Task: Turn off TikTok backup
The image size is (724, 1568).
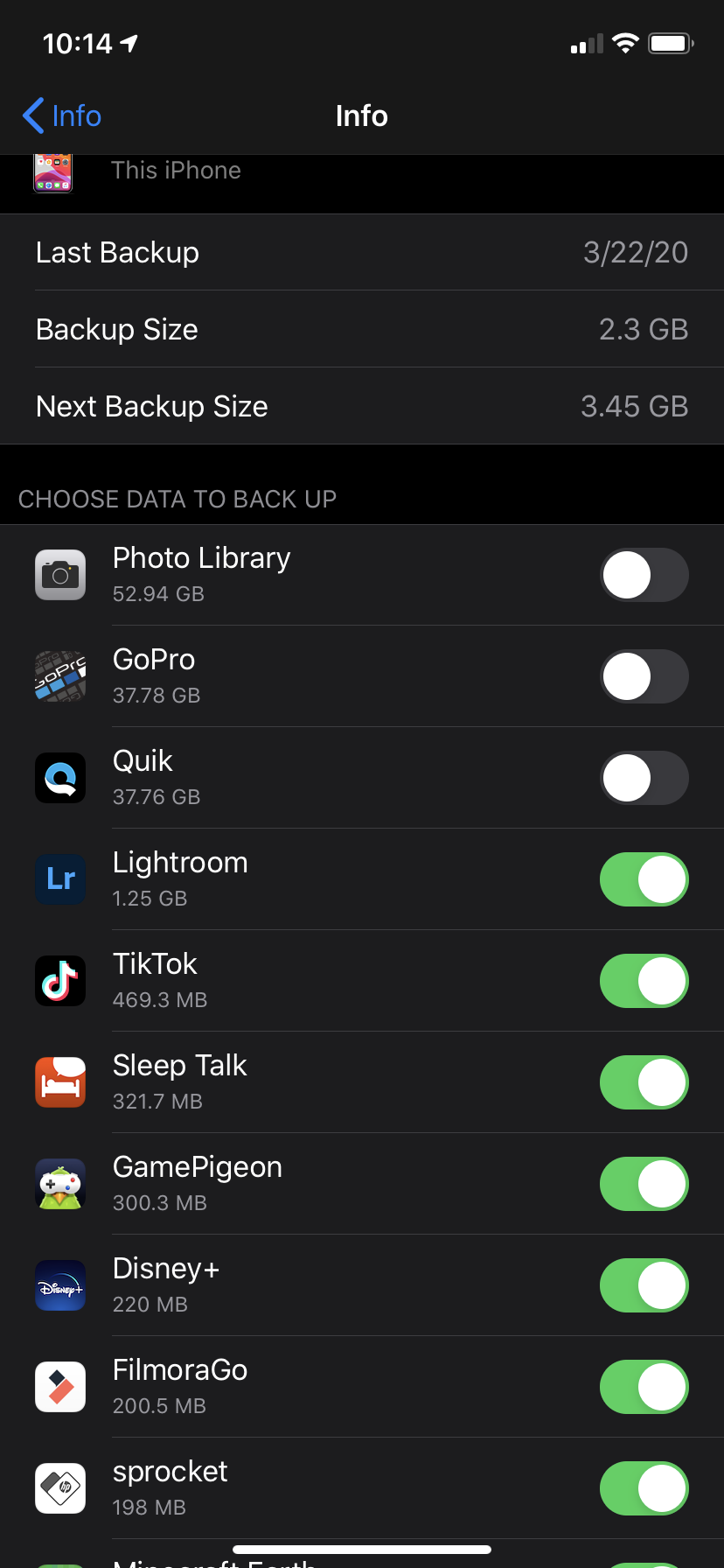Action: (x=644, y=981)
